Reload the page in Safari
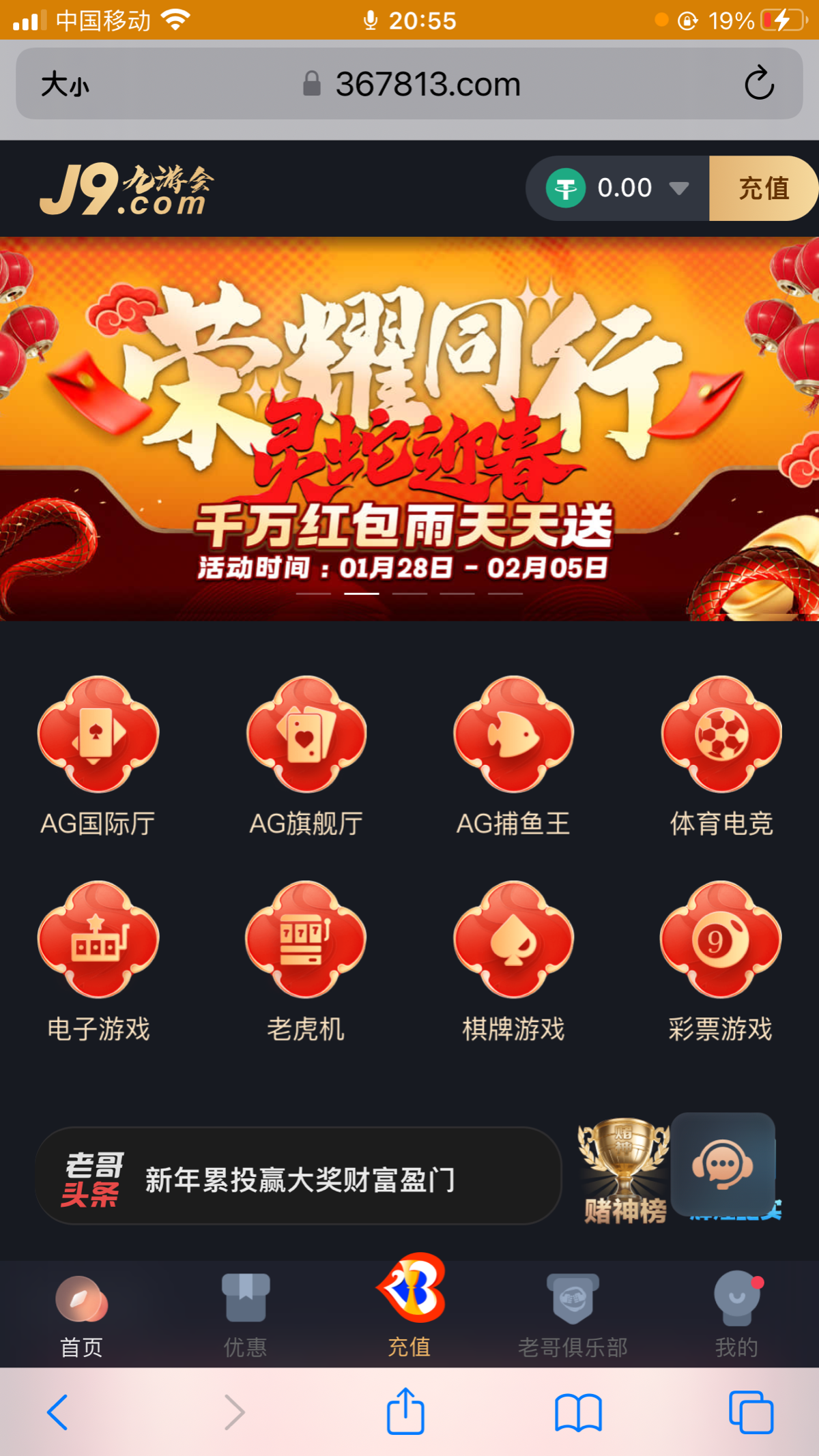The image size is (819, 1456). pyautogui.click(x=758, y=83)
